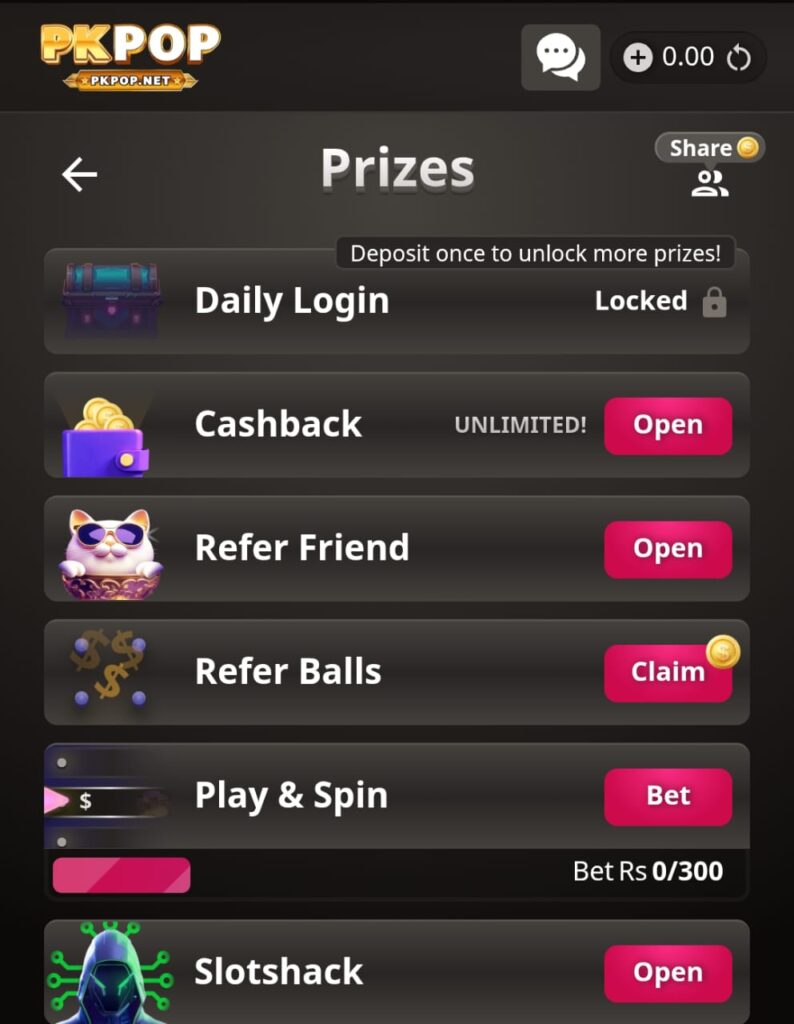Claim the Refer Balls reward
794x1024 pixels.
tap(667, 672)
